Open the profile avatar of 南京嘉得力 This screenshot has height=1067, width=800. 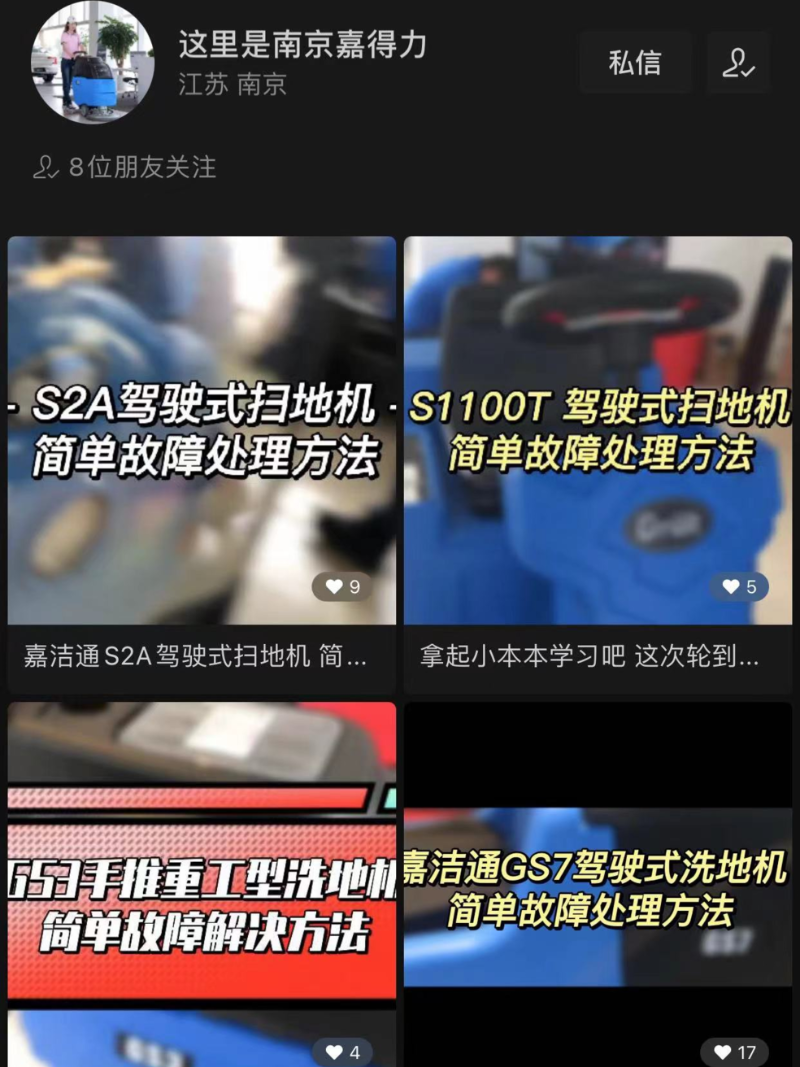[93, 62]
